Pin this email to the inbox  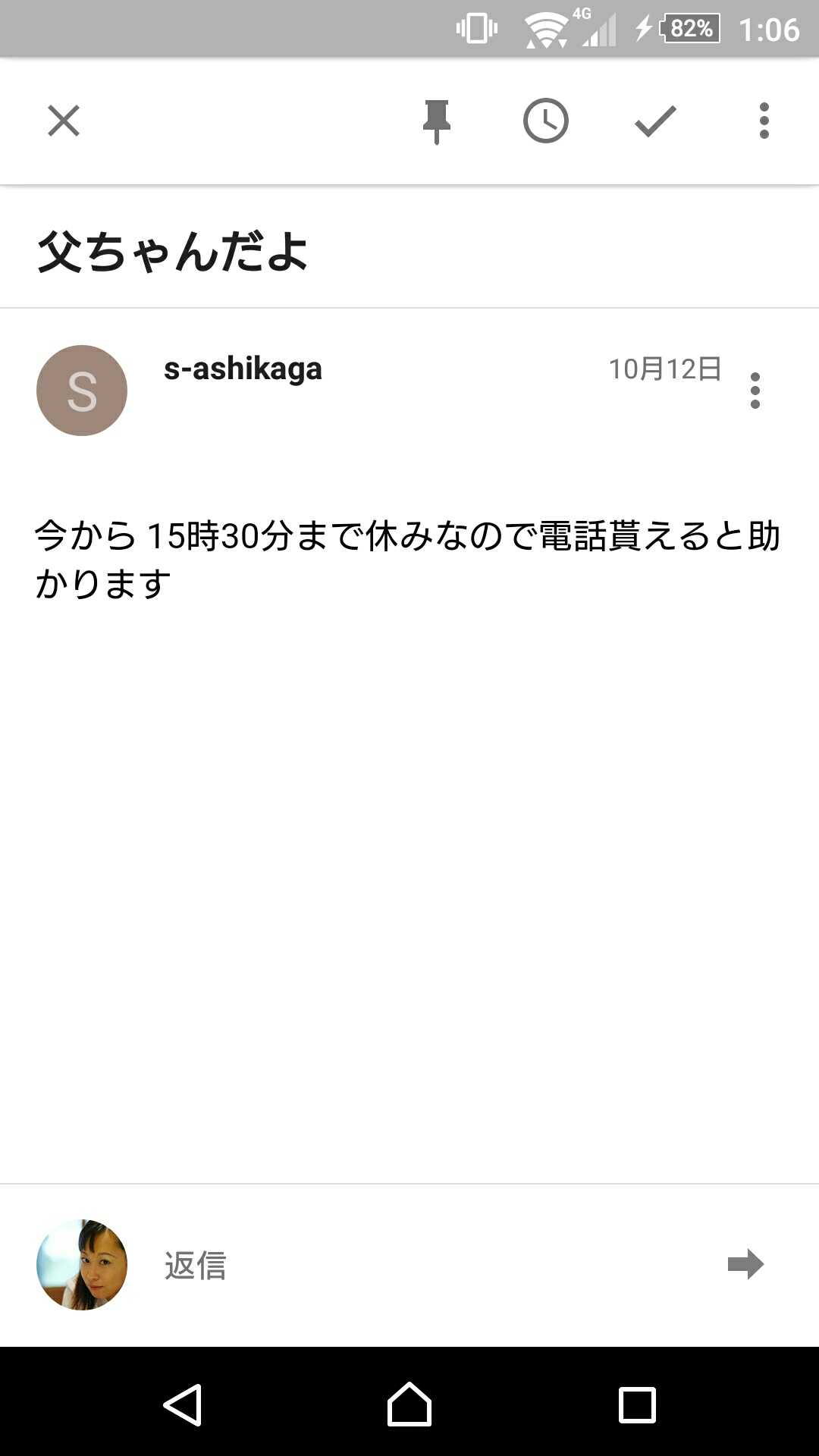[437, 121]
